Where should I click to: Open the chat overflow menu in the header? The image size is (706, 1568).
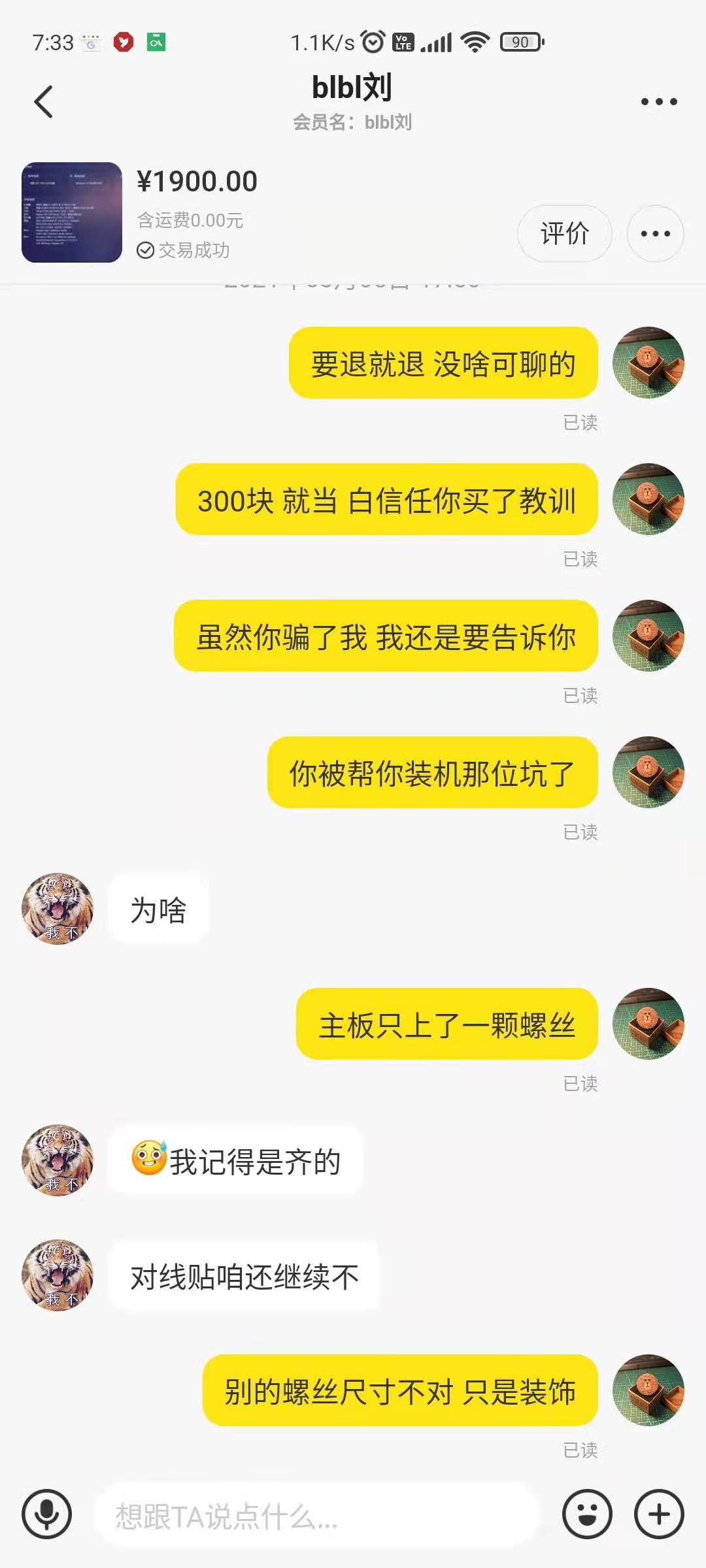coord(658,102)
